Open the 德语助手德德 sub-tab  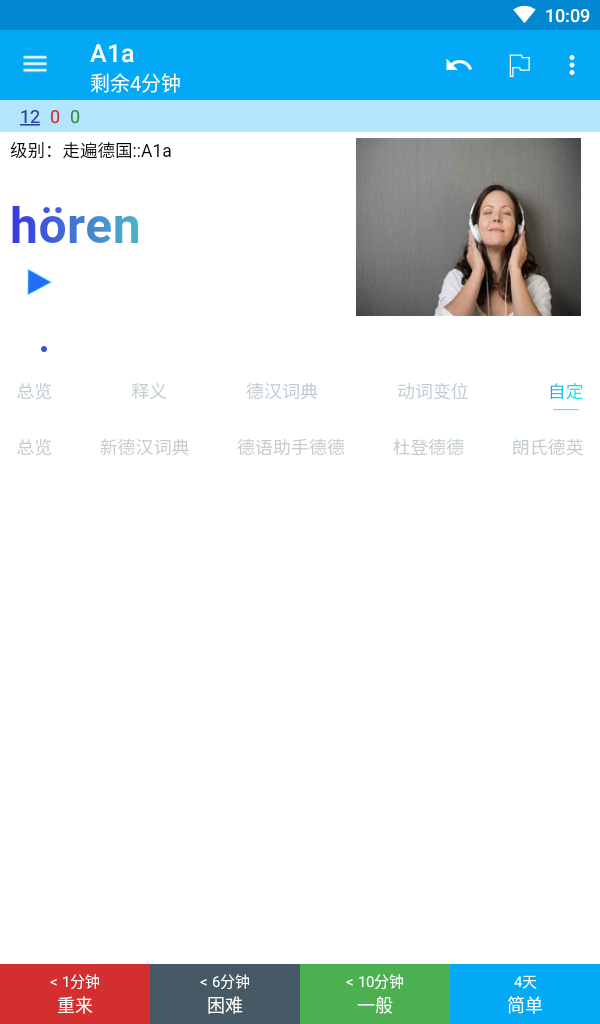click(x=291, y=447)
